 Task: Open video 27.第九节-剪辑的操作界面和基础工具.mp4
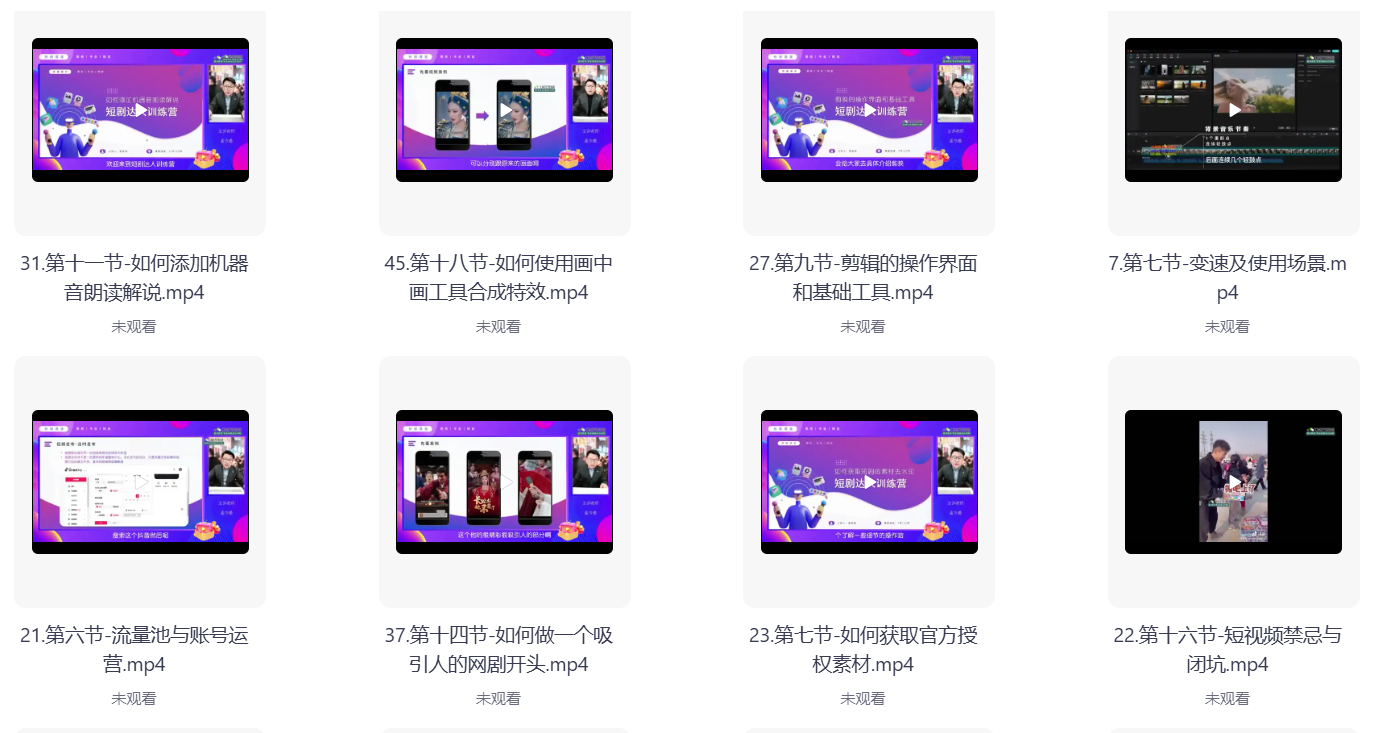coord(869,110)
